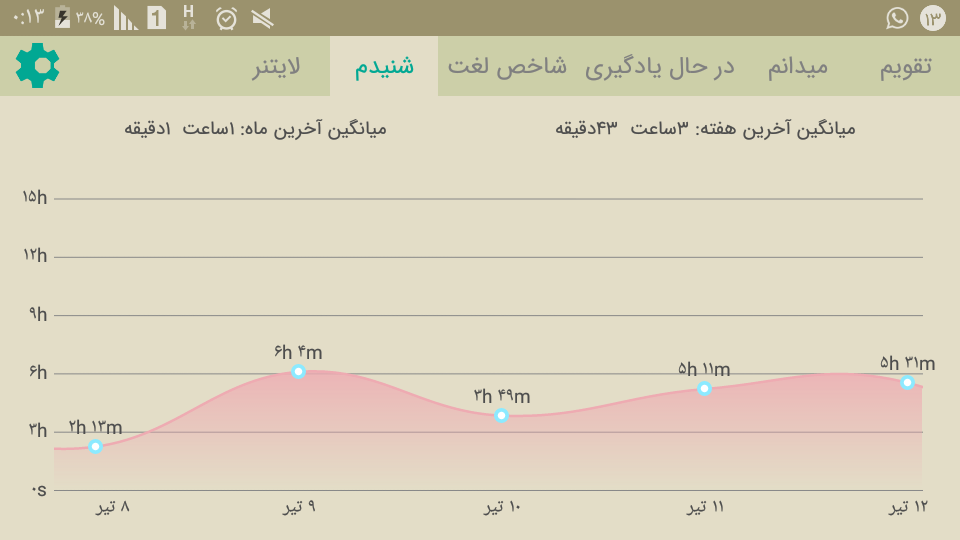The height and width of the screenshot is (540, 960).
Task: Tap the 6h 4m data point on chart
Action: pyautogui.click(x=298, y=371)
